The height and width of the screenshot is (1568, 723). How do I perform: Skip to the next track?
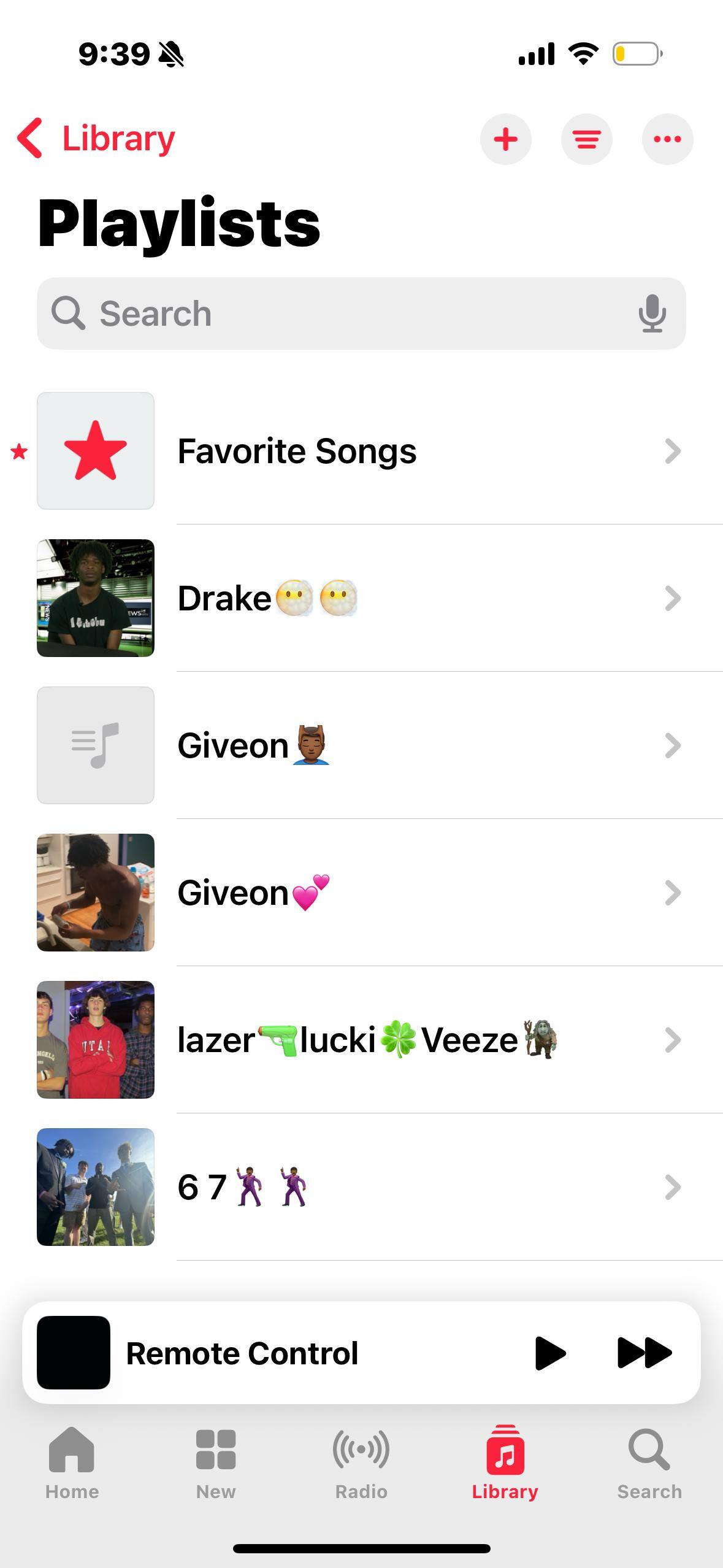(644, 1353)
